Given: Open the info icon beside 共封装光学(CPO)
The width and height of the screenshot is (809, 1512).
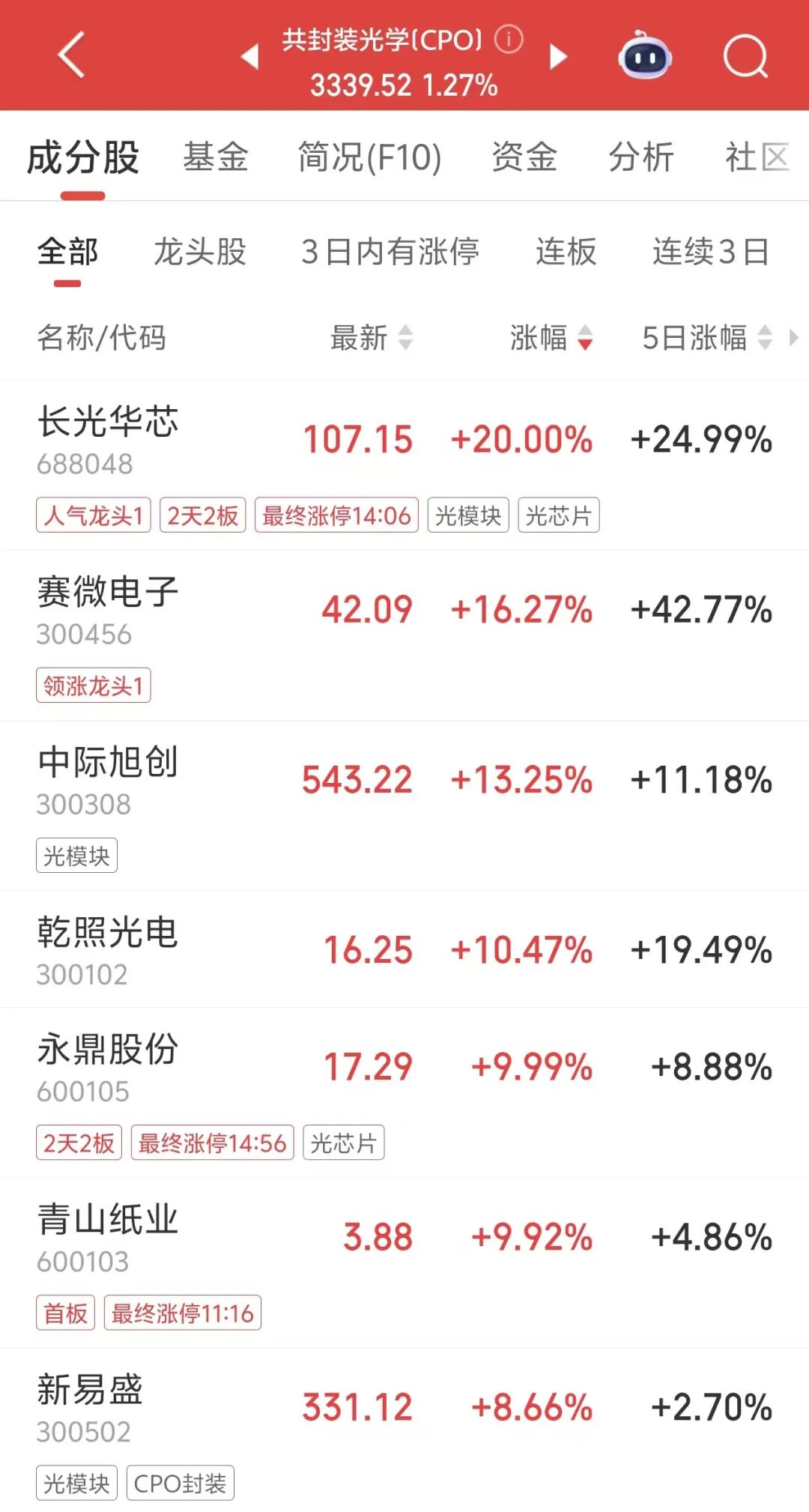Looking at the screenshot, I should tap(509, 39).
